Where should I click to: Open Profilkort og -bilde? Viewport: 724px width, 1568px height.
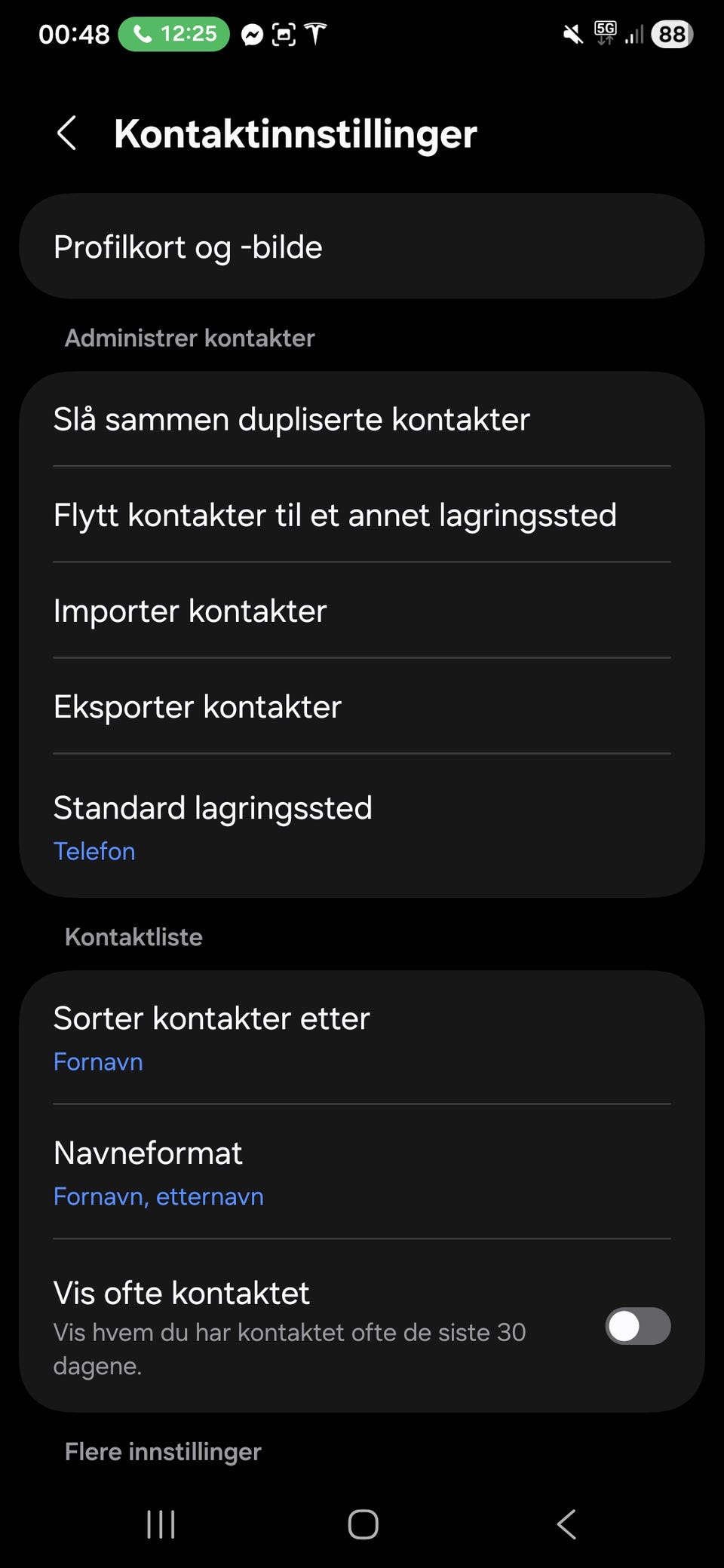[x=362, y=247]
